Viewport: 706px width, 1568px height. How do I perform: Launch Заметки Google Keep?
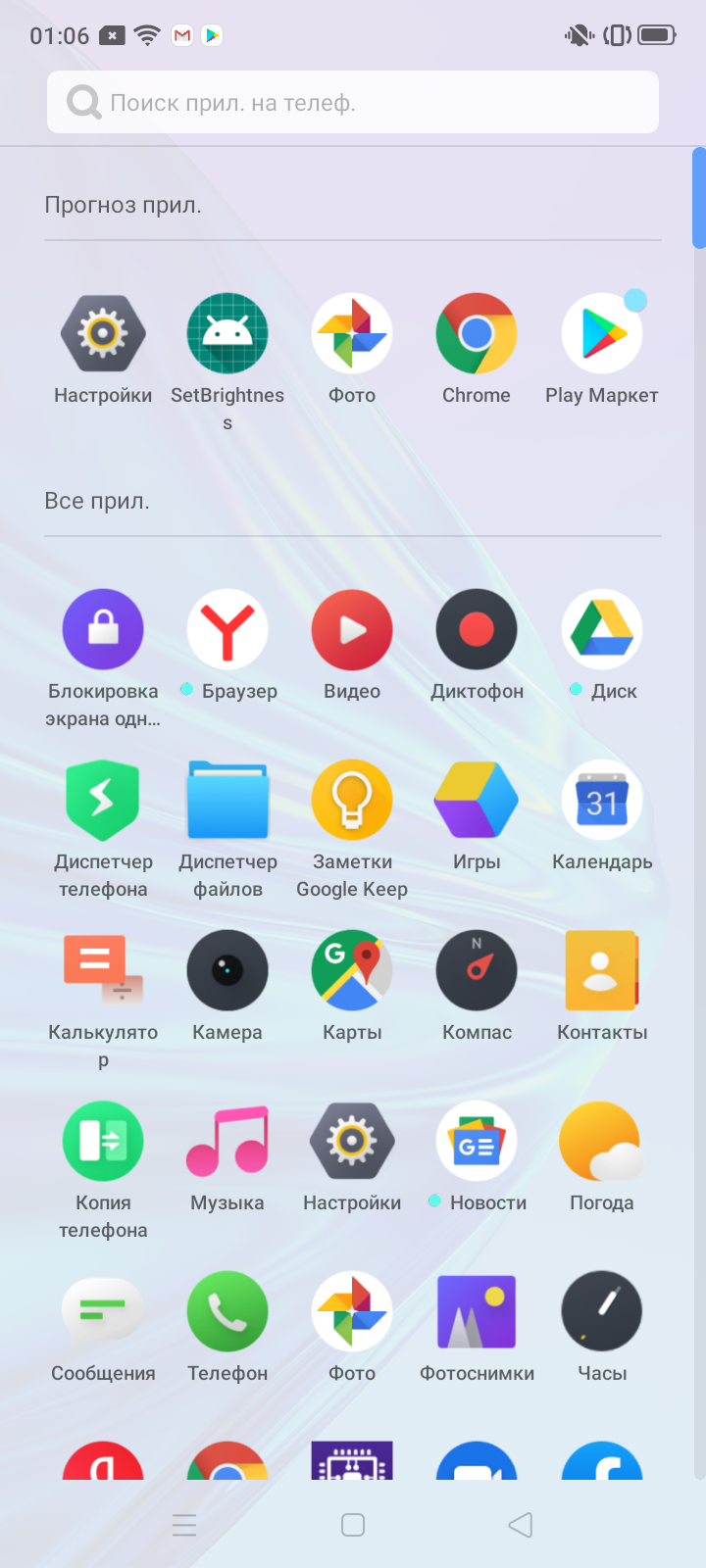coord(352,801)
